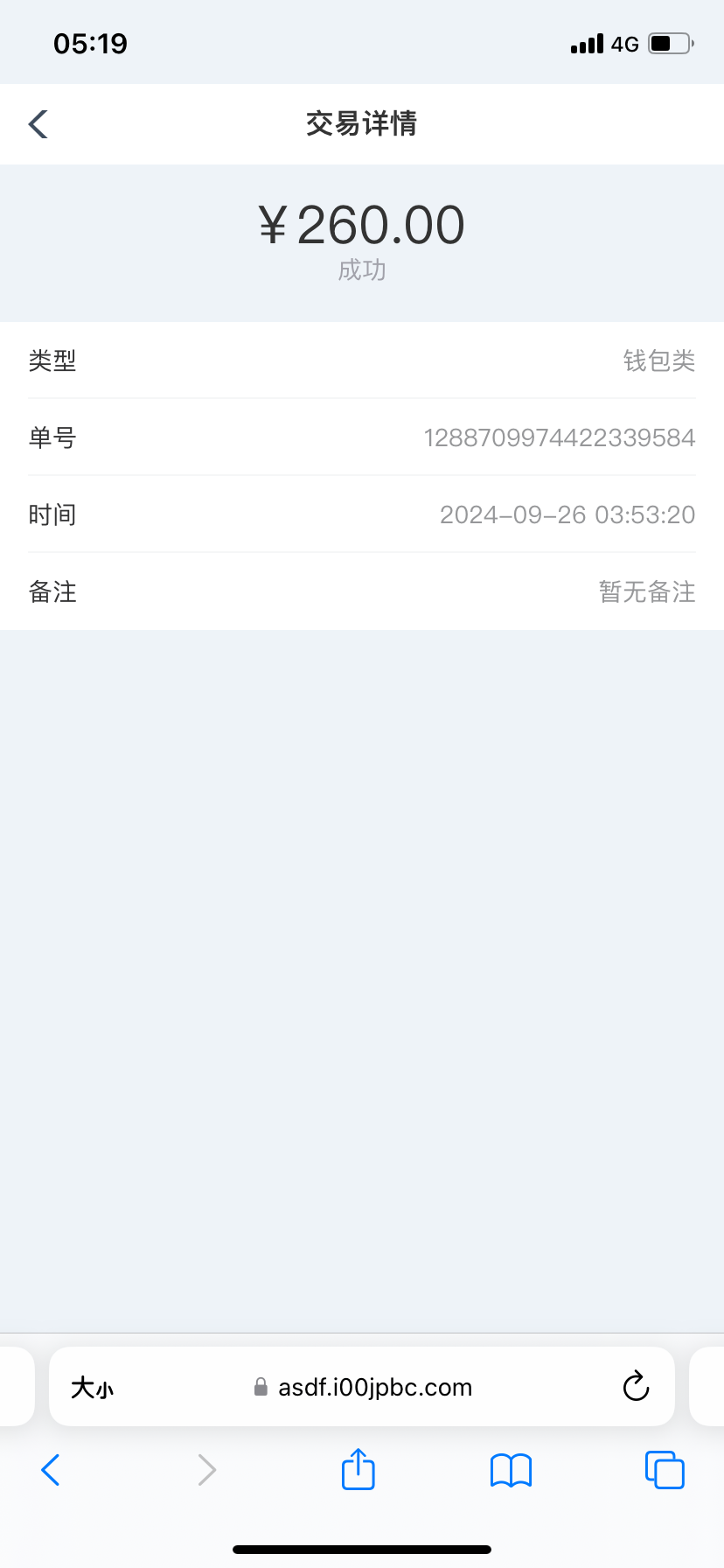Tap the Safari share icon

pos(358,1470)
